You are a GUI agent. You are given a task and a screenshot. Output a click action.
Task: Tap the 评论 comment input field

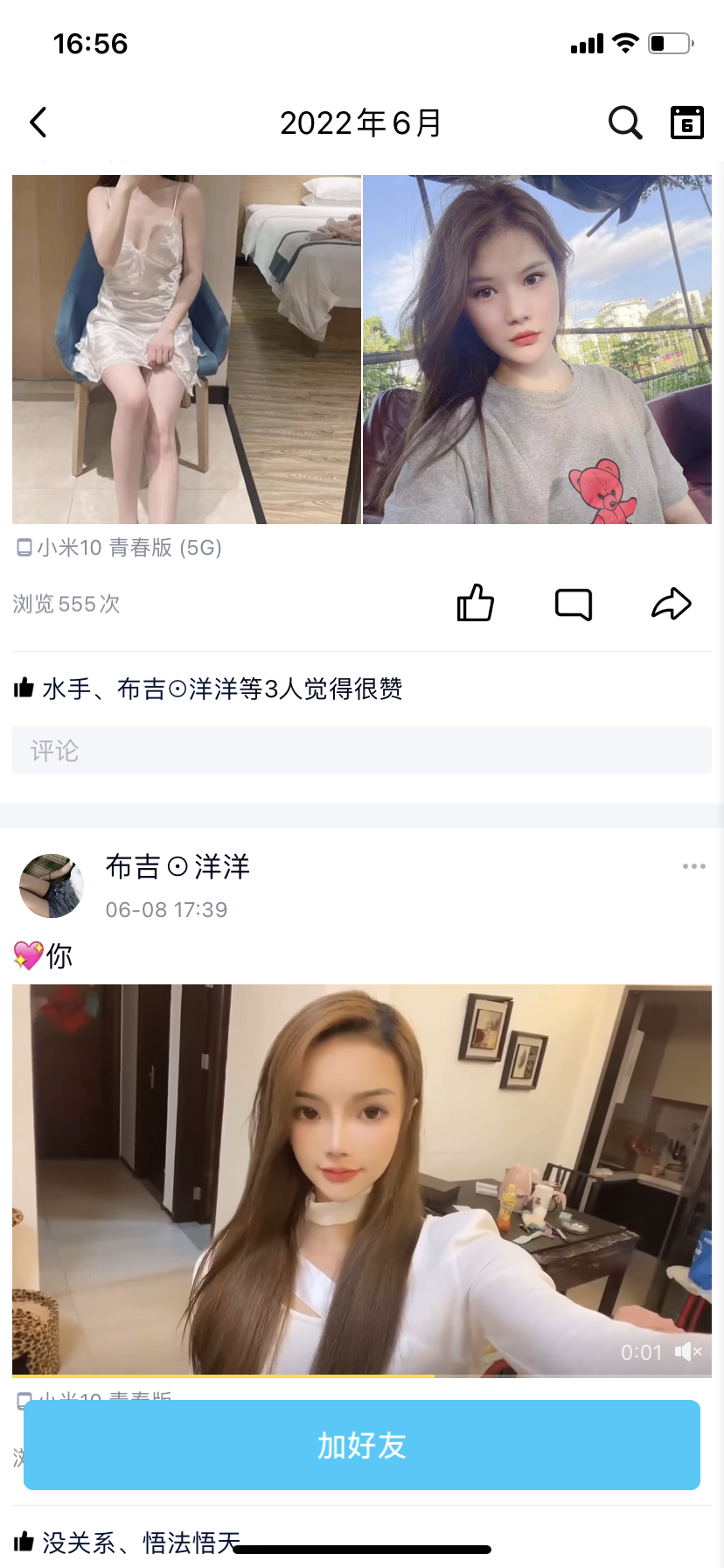[362, 750]
